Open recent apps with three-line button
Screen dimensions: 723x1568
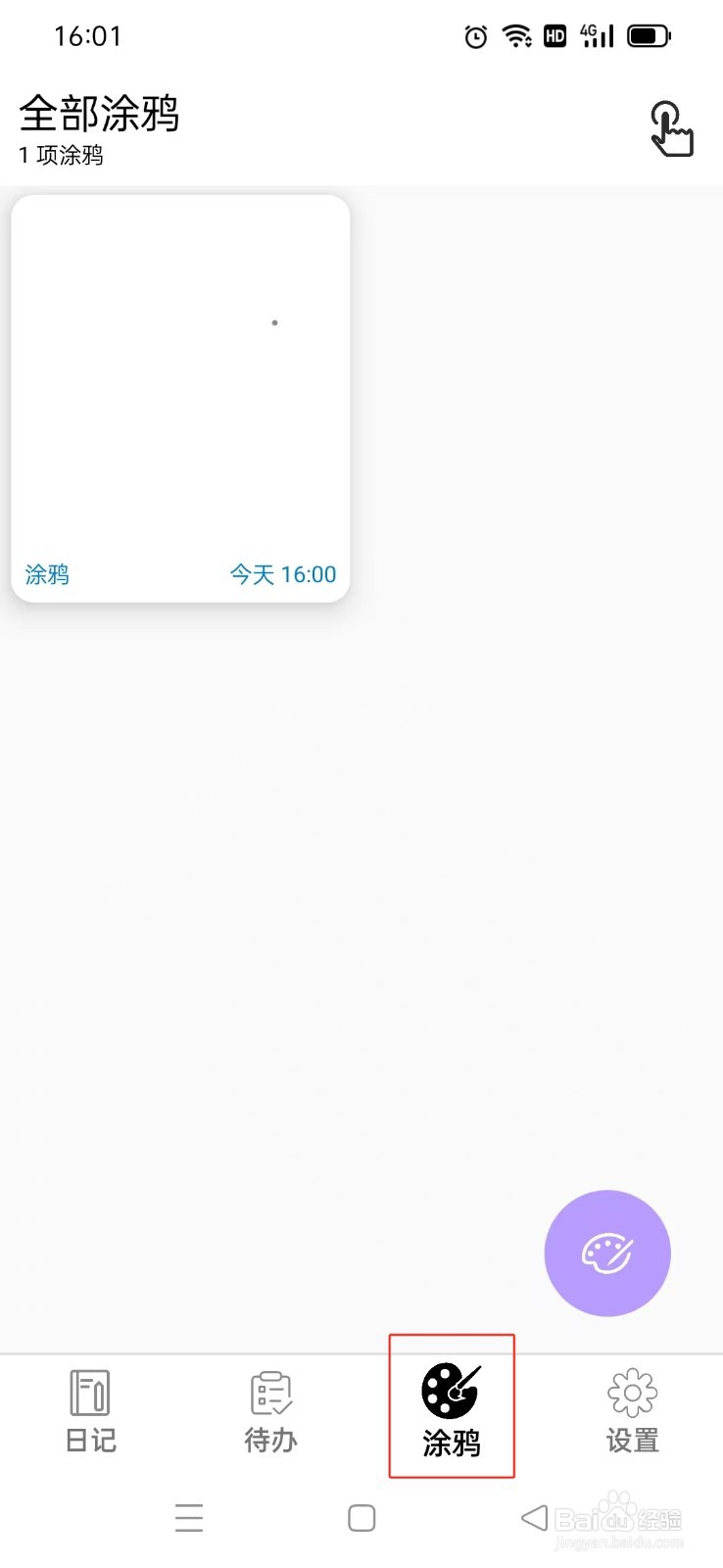point(189,1517)
